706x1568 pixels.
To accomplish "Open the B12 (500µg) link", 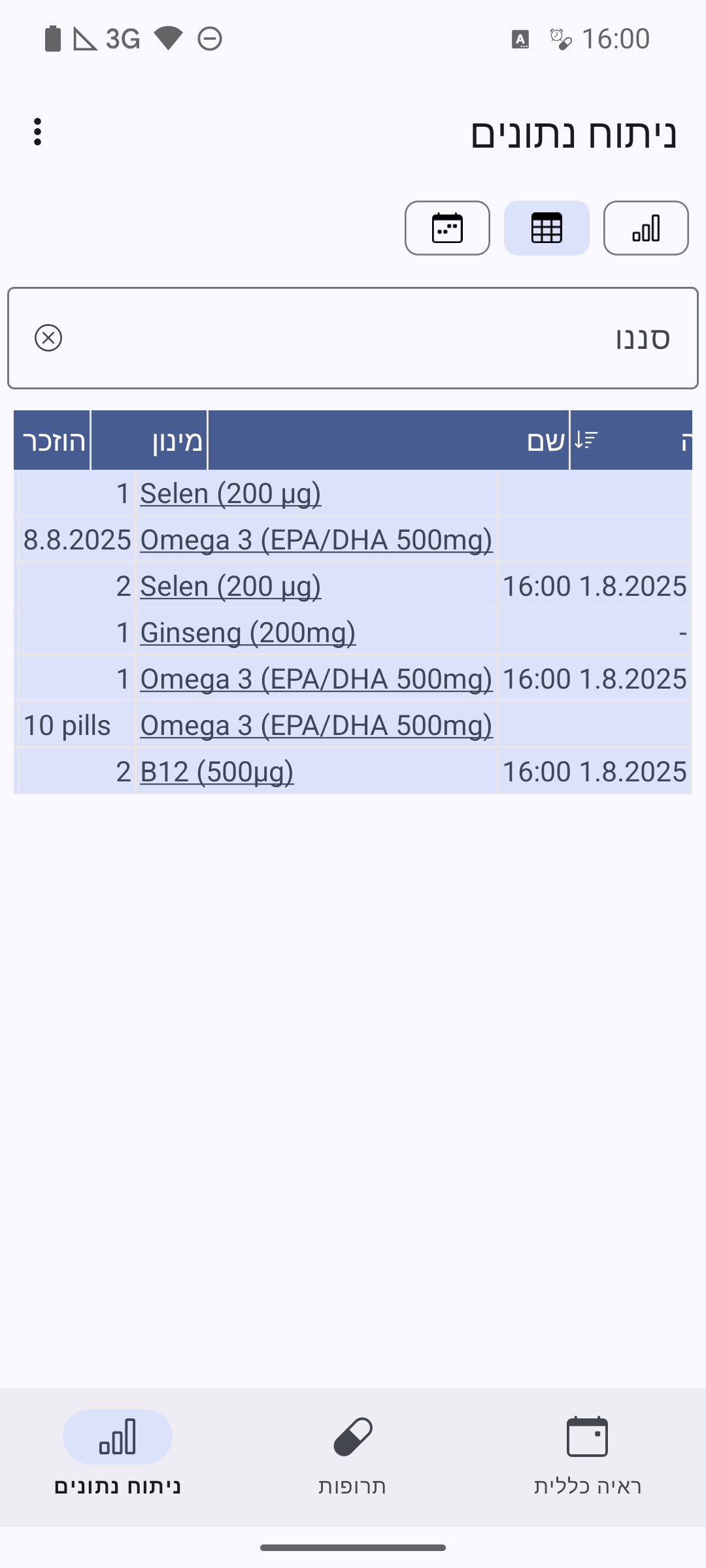I will (216, 772).
